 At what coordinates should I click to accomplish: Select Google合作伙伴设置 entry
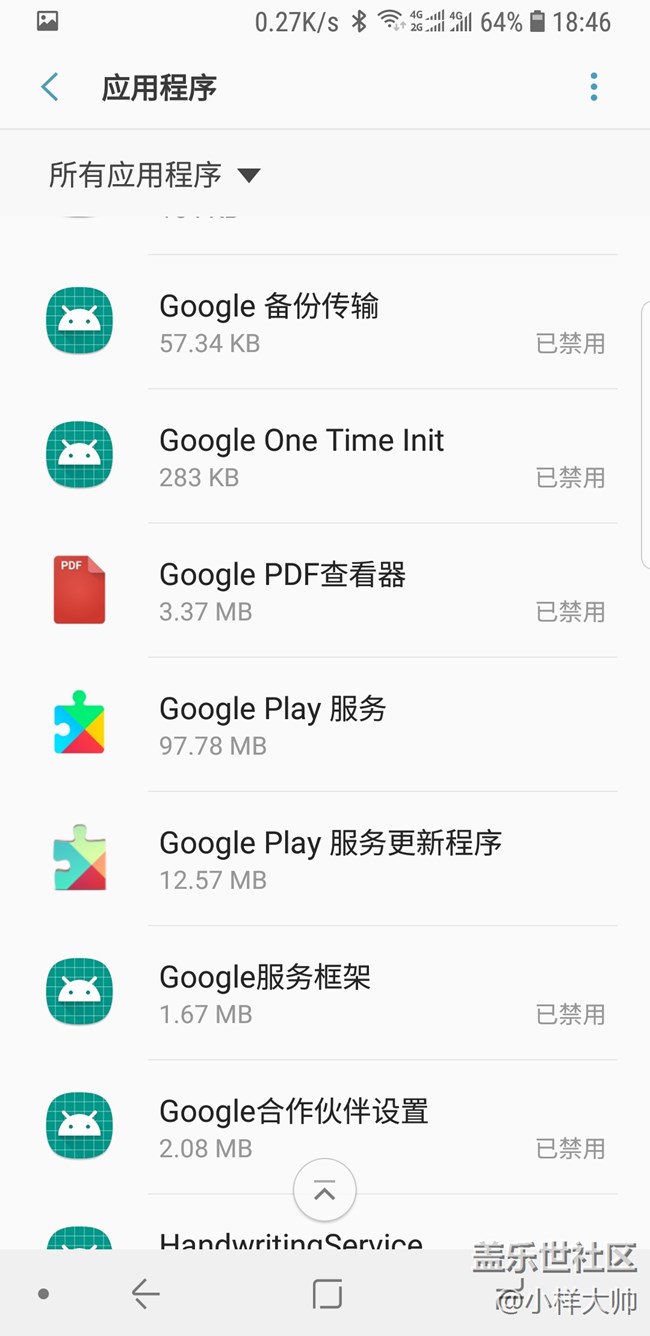pos(330,1126)
